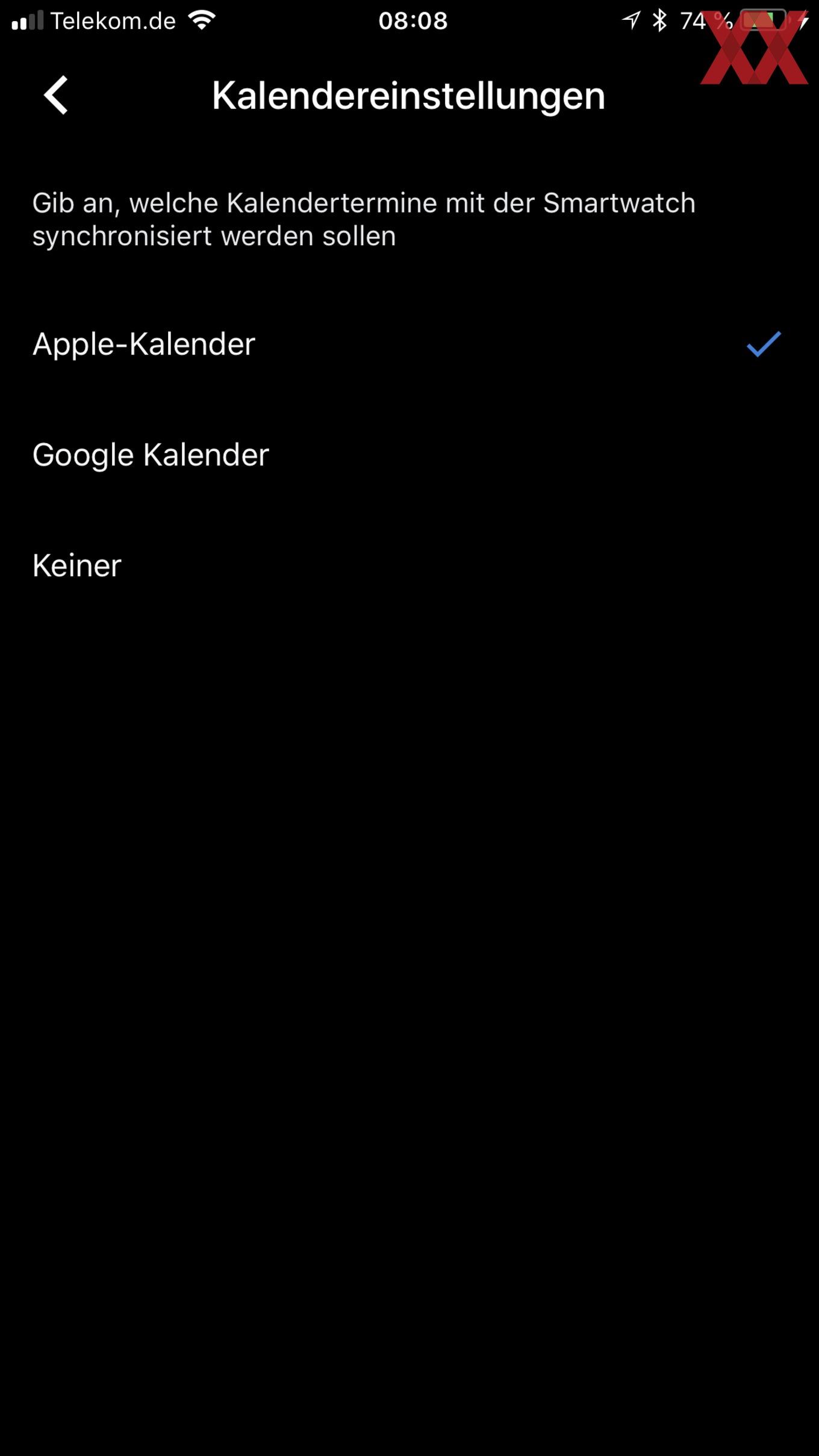This screenshot has height=1456, width=819.
Task: Select Keiner to disable calendar sync
Action: click(x=409, y=566)
